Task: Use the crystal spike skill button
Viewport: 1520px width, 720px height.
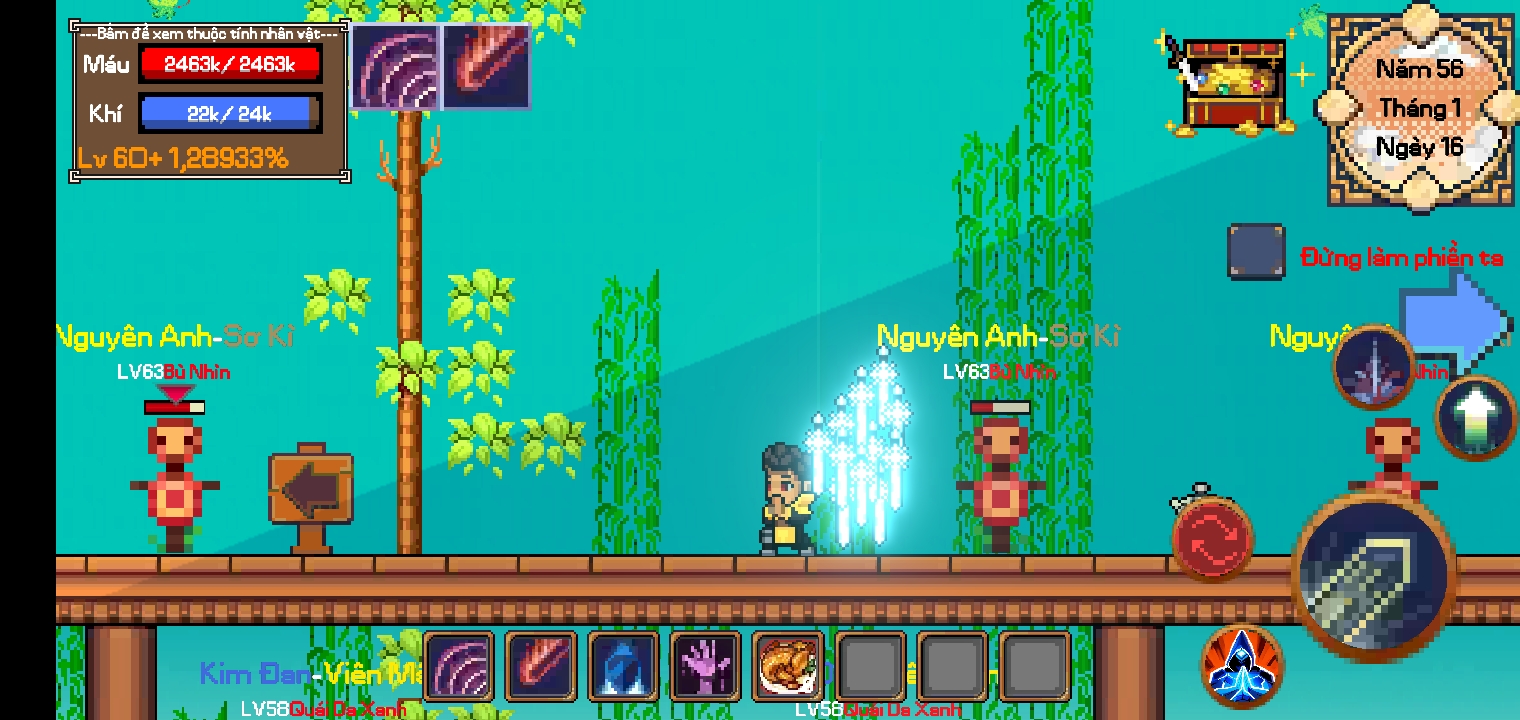Action: 1374,366
